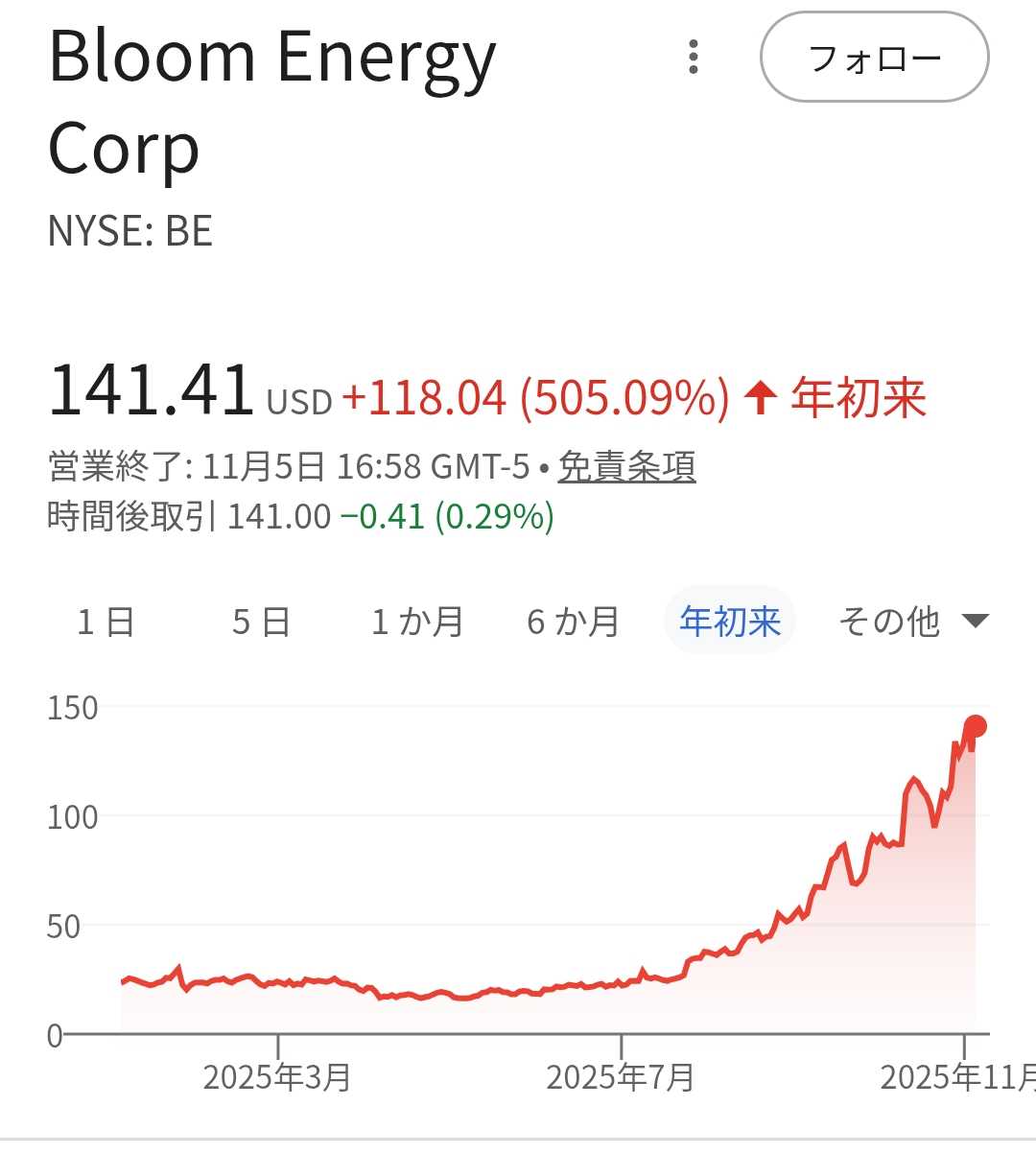Open the 免責条項 disclaimer link
This screenshot has height=1153, width=1036.
(x=626, y=467)
